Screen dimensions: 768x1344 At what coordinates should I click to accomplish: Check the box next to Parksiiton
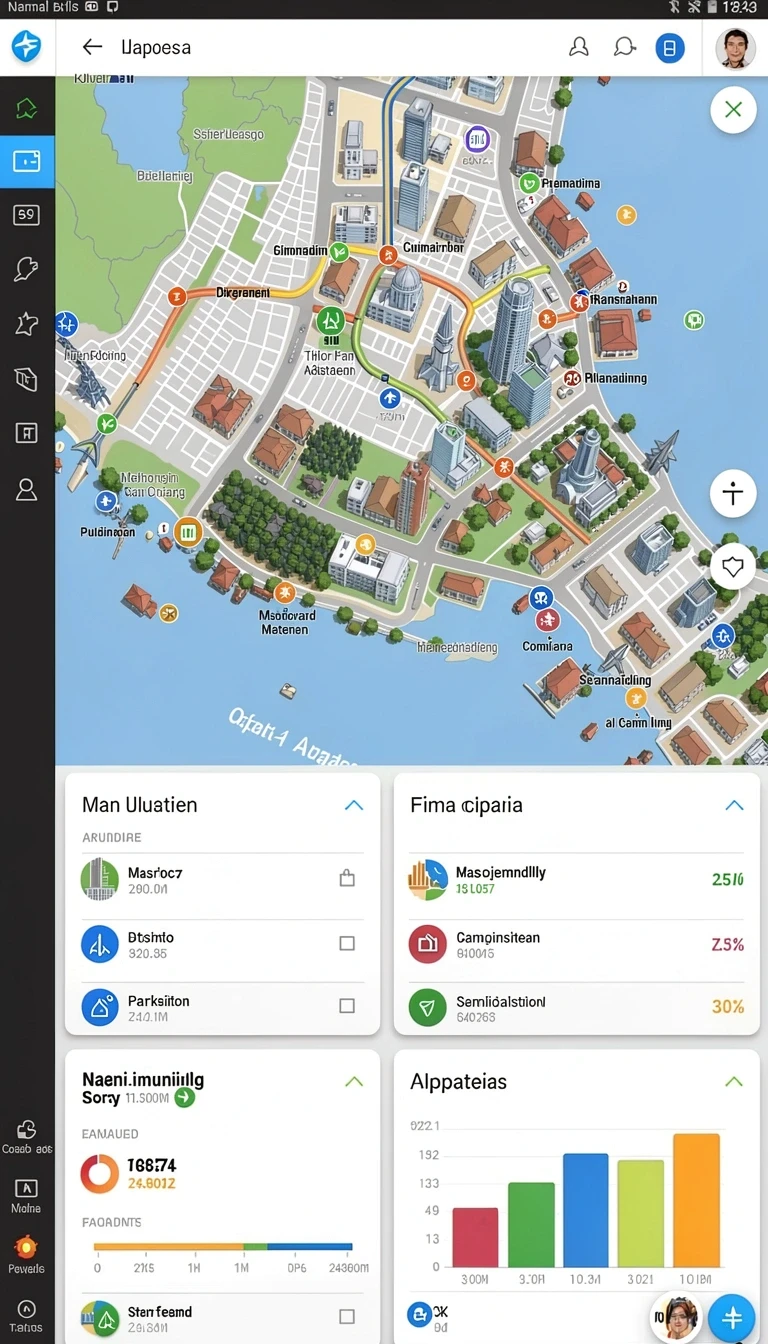pos(347,1006)
